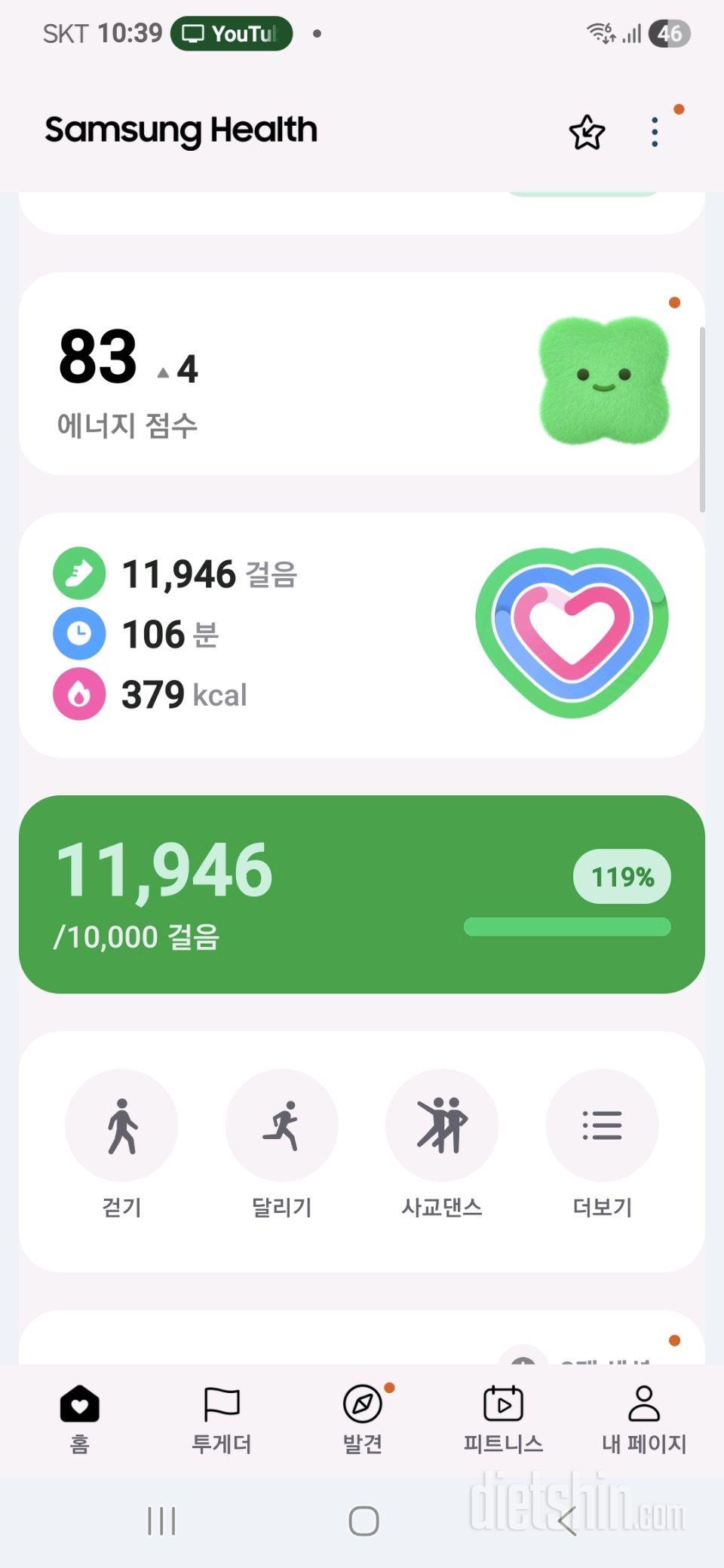
Task: Open the 사교댄스 social dance workout
Action: [x=442, y=1125]
